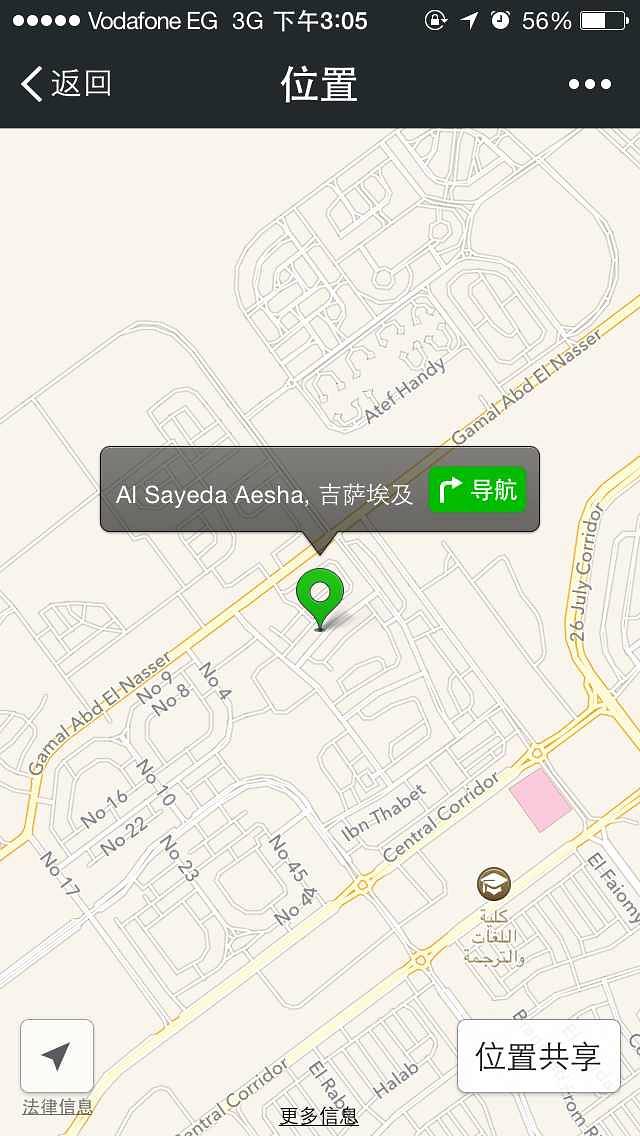
Task: Open the 法律信息 legal link
Action: (57, 1107)
